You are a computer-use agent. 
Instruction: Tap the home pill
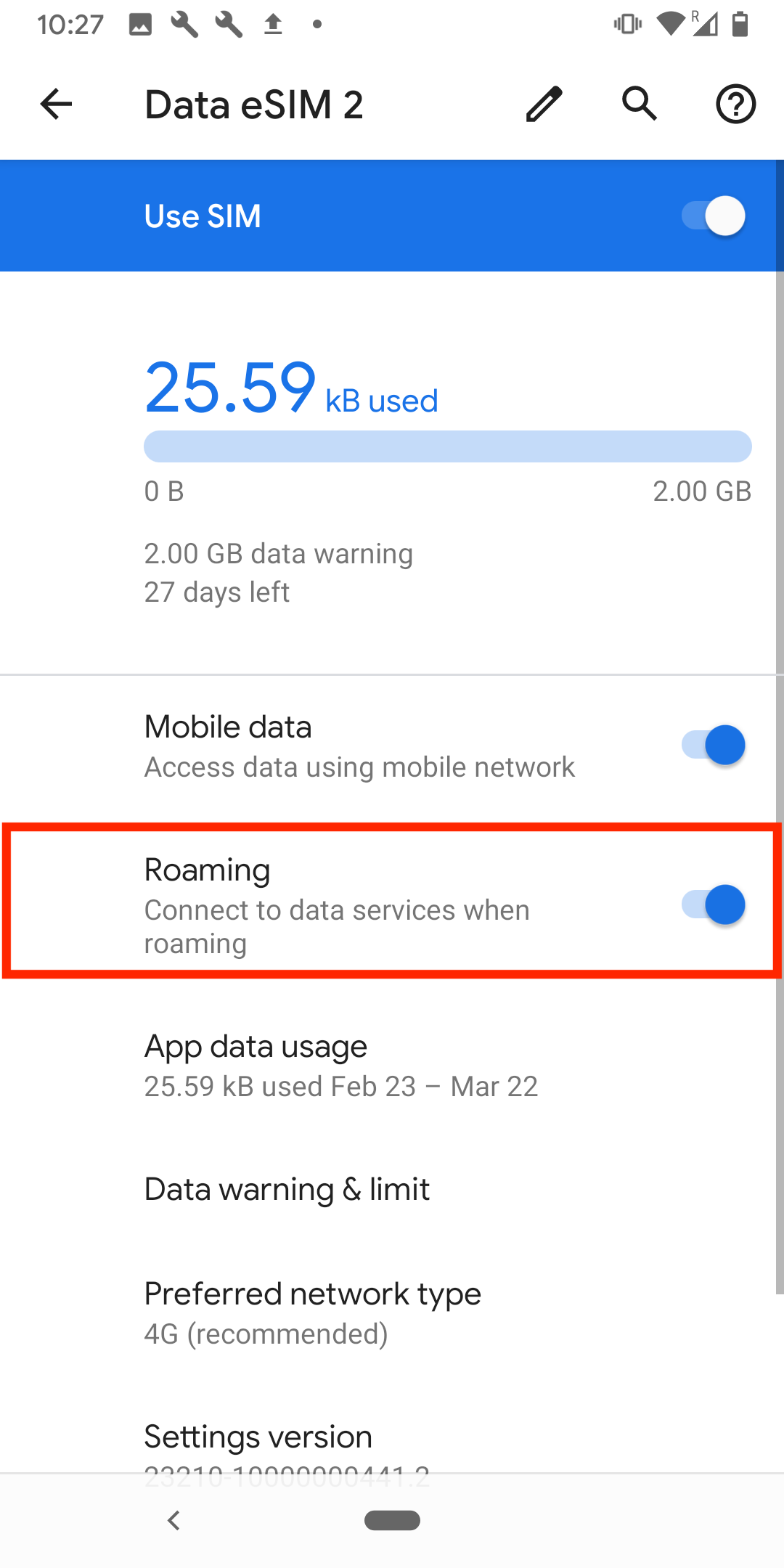(392, 1520)
